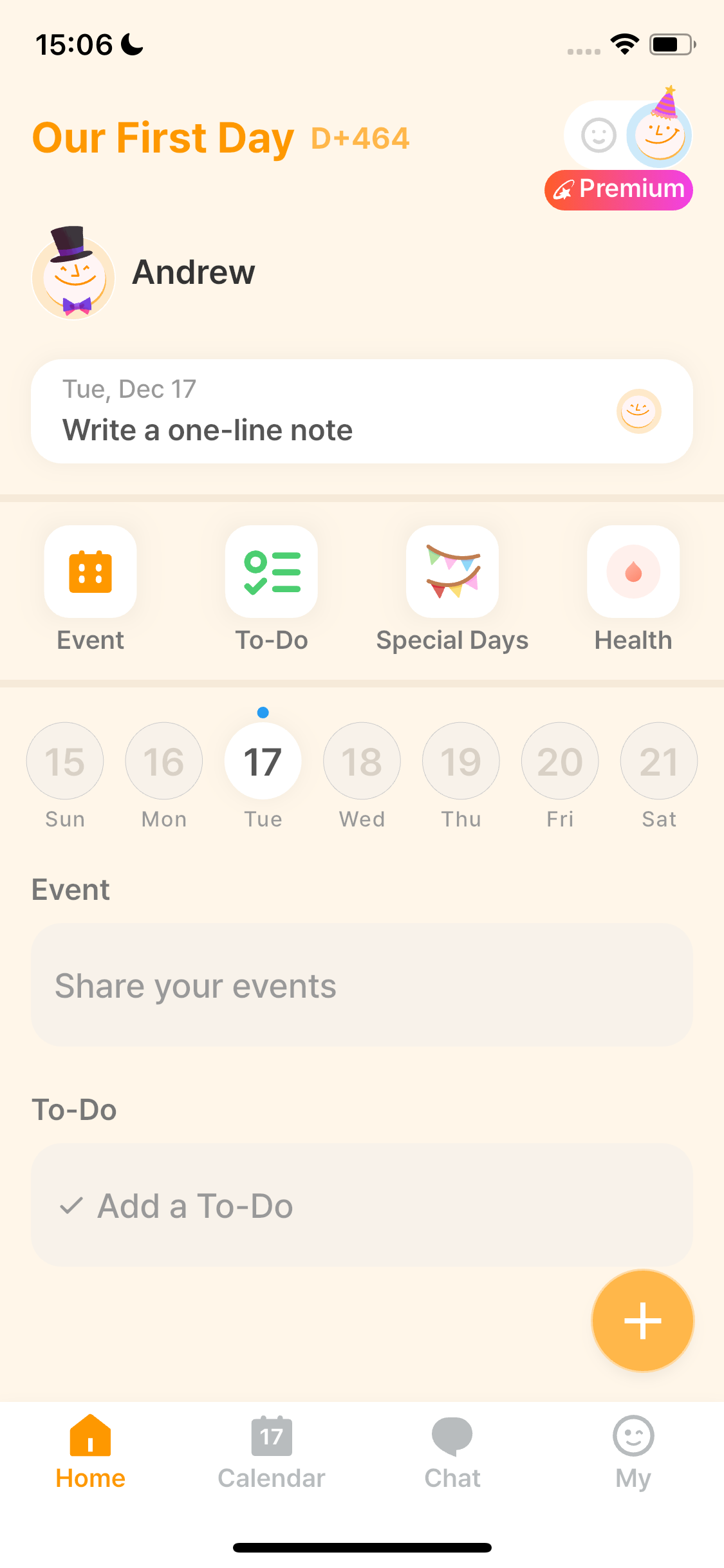Tap the couple profile avatars at top

click(629, 135)
